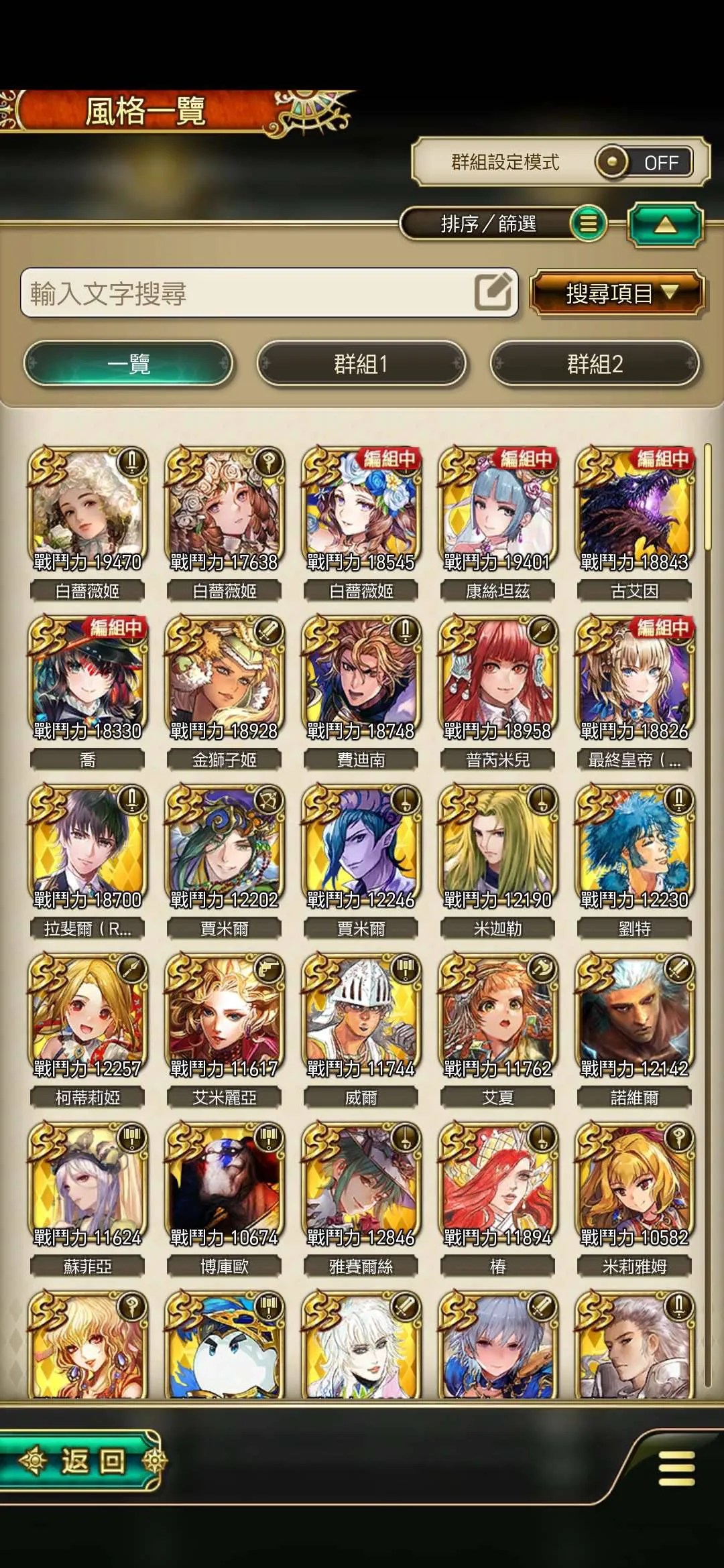This screenshot has height=1568, width=724.
Task: Switch to the 一覽 tab
Action: [129, 364]
